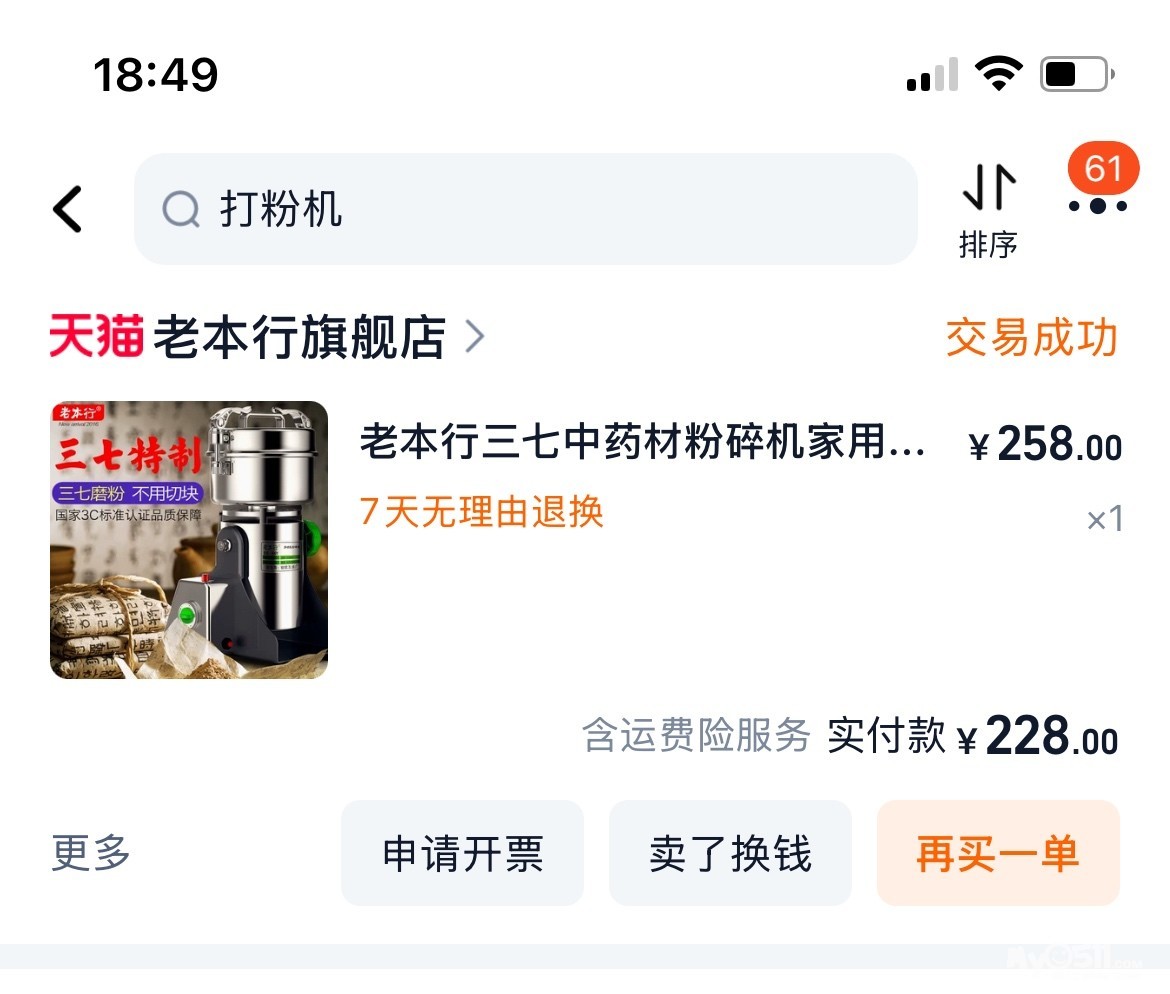Tap the 打粉机 search field
Viewport: 1170px width, 994px height.
tap(525, 210)
